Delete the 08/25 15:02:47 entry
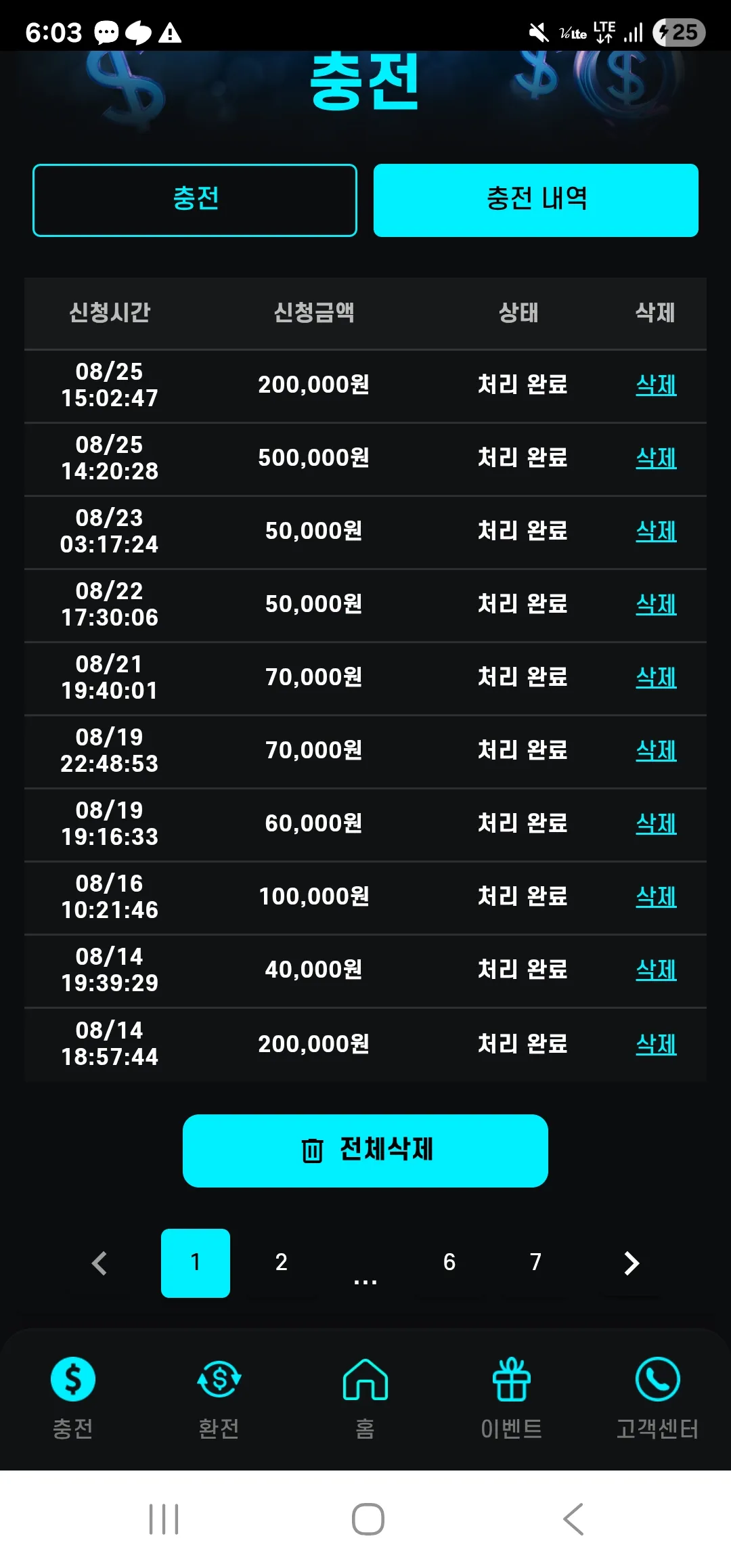Viewport: 731px width, 1568px height. [656, 385]
